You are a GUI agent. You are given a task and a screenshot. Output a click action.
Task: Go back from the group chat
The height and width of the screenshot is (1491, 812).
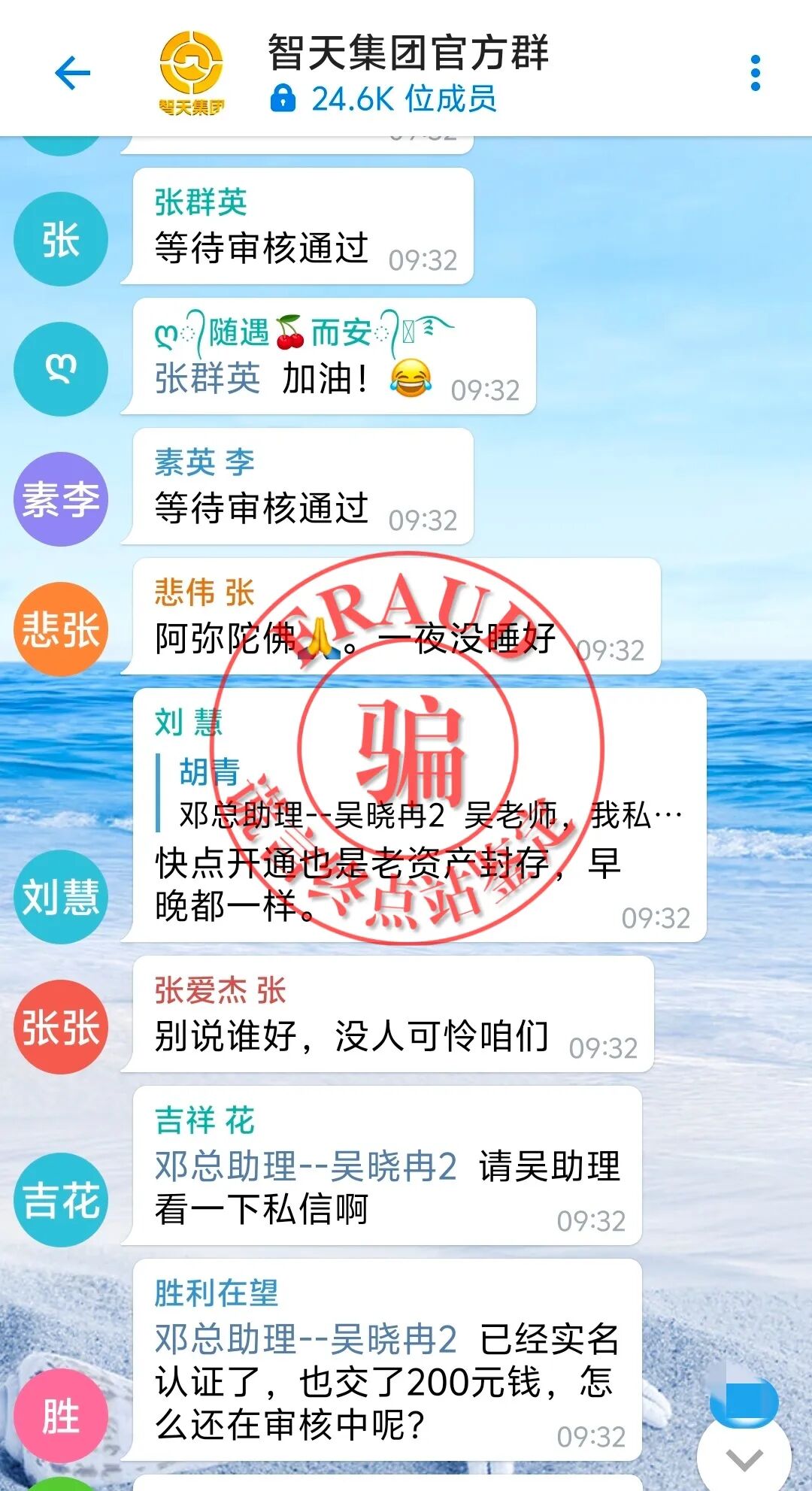click(72, 73)
